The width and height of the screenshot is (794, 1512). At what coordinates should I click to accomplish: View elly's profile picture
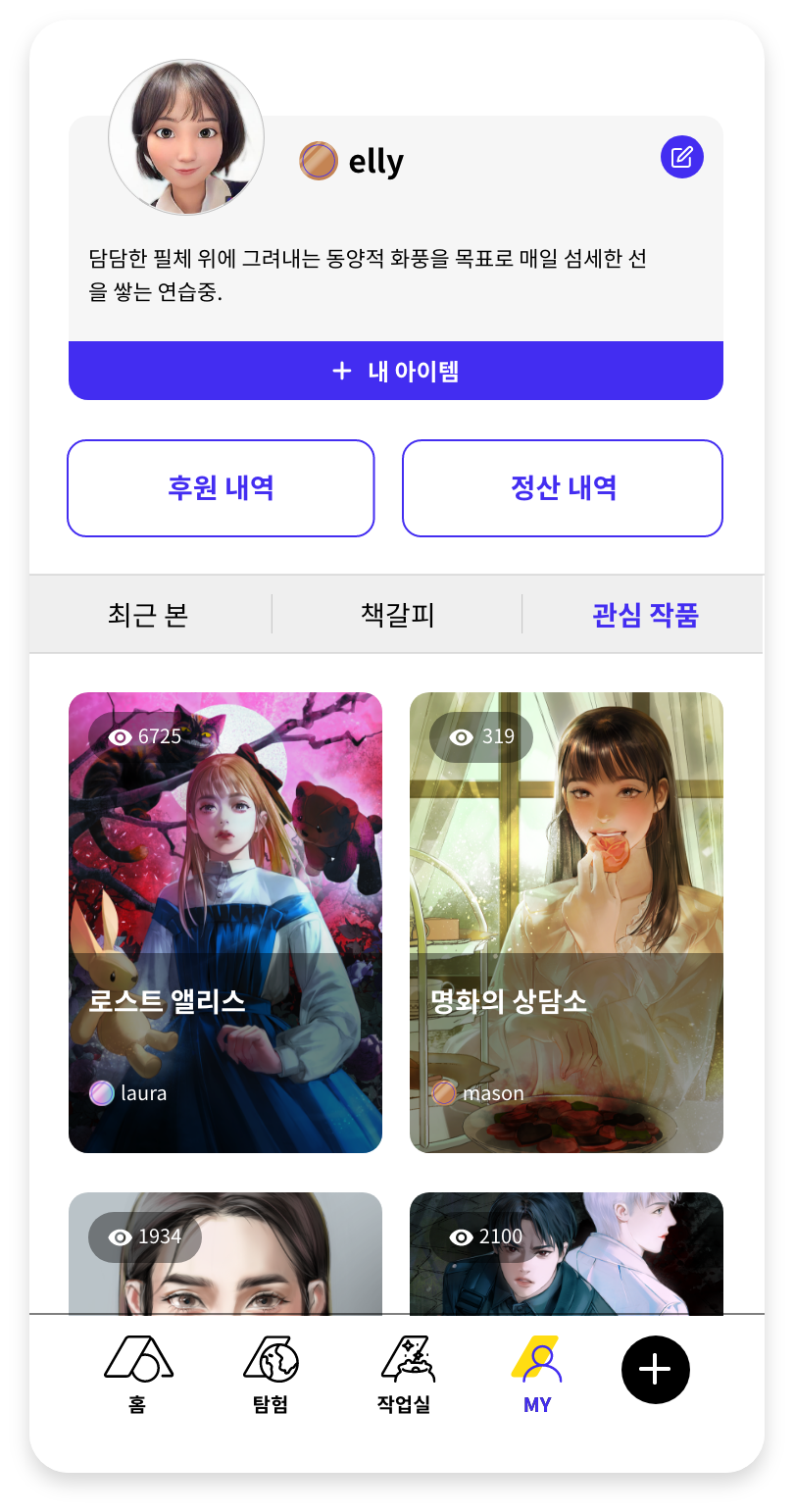click(186, 137)
